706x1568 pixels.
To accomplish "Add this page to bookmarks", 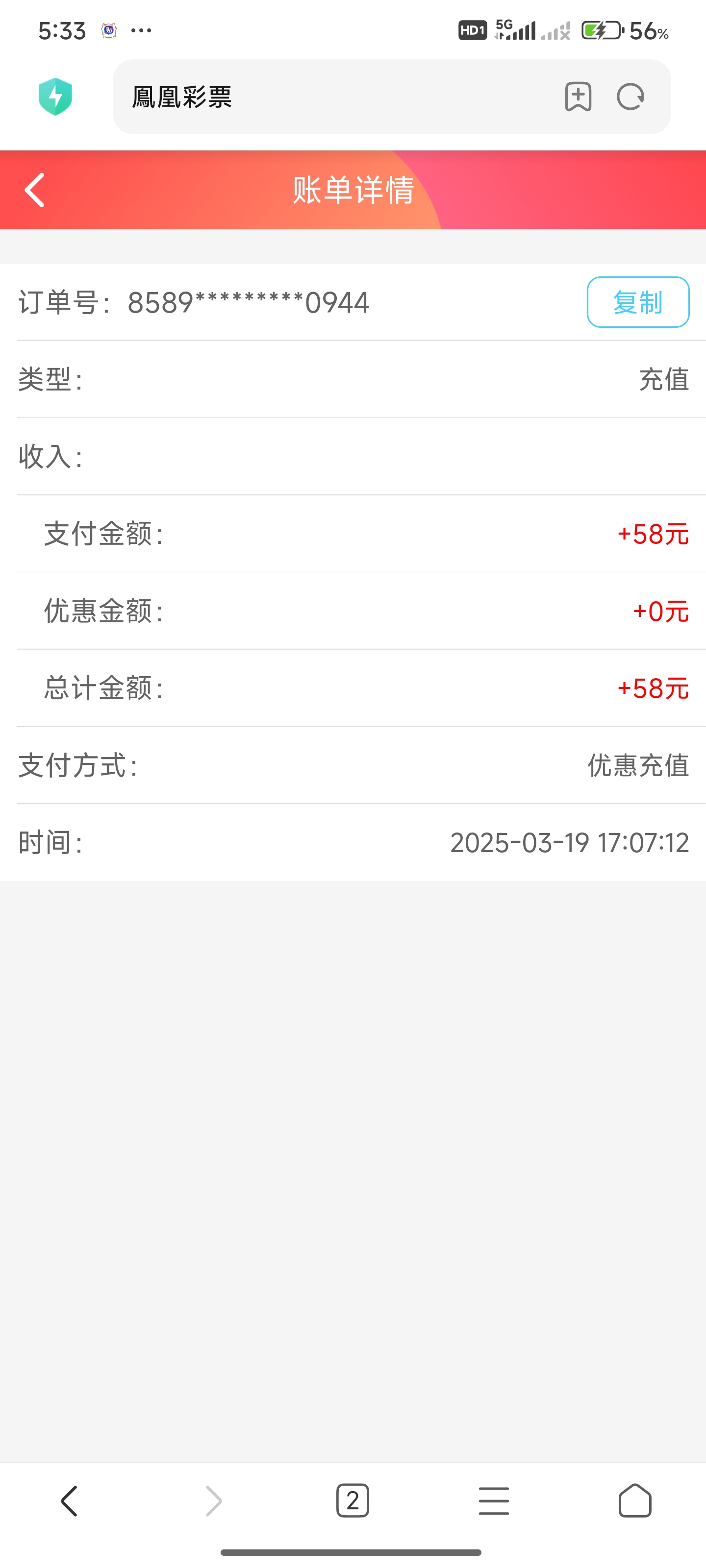I will (578, 97).
